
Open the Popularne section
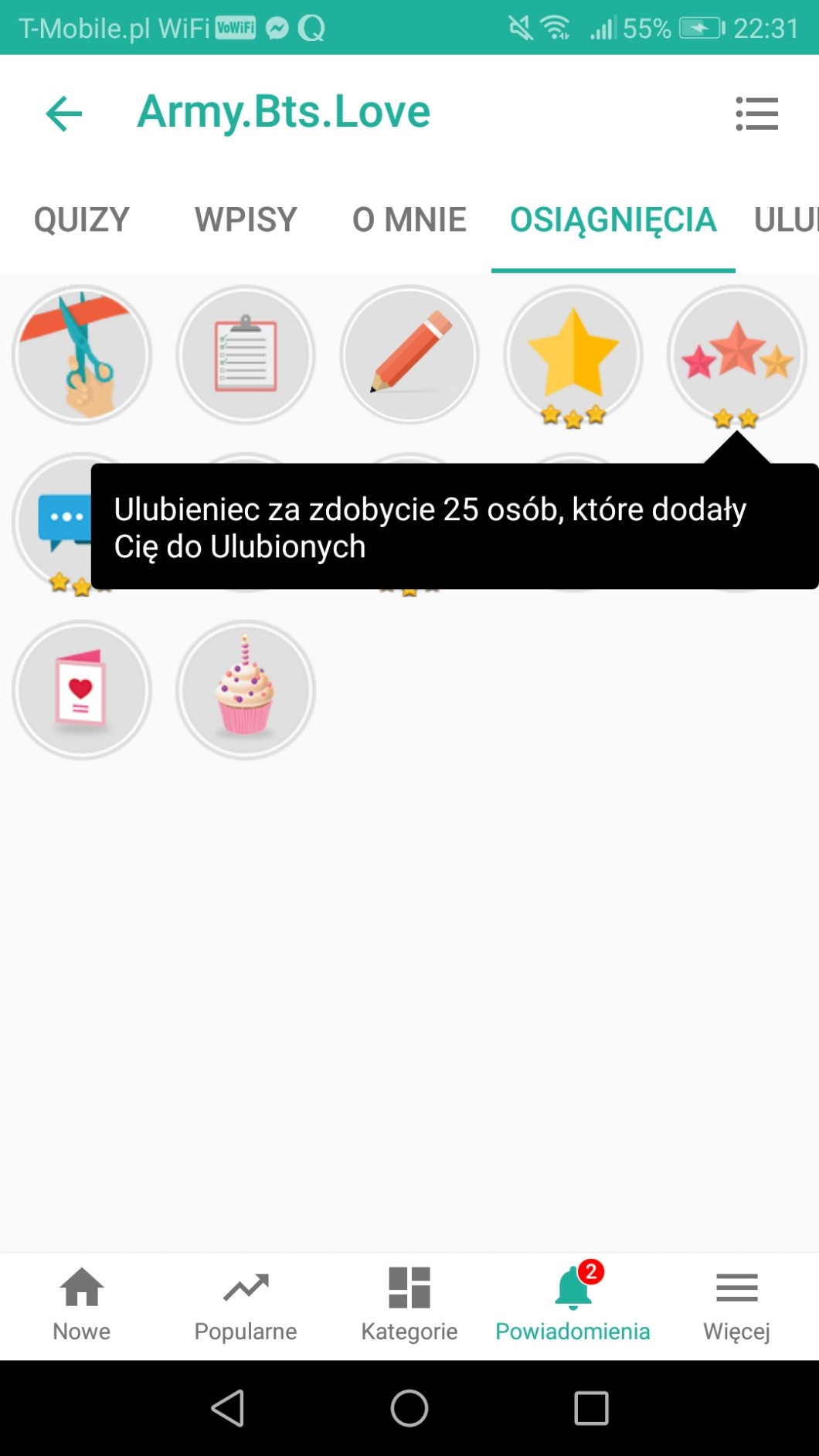[x=246, y=1305]
